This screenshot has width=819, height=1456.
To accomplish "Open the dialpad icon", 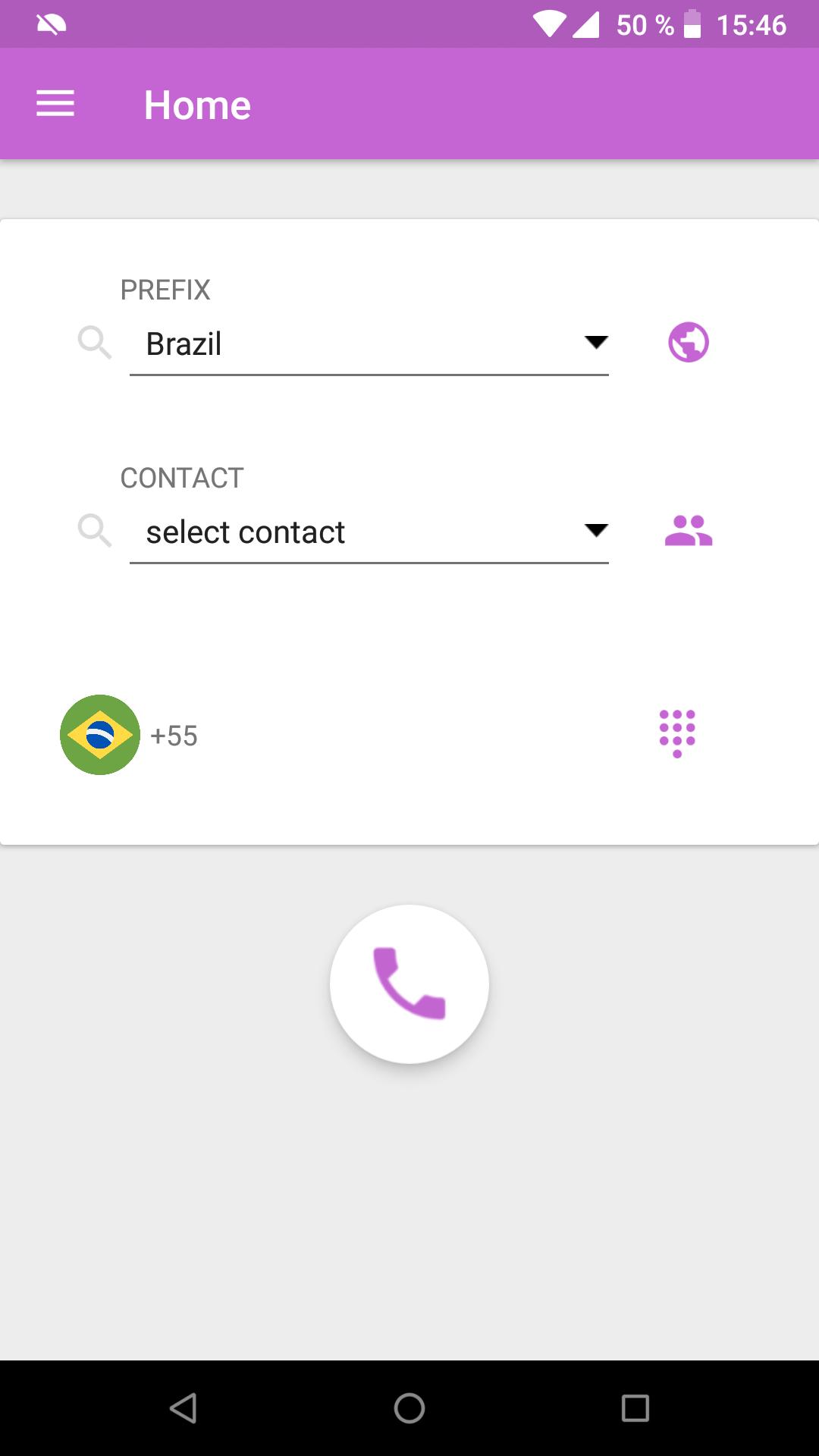I will pos(679,733).
